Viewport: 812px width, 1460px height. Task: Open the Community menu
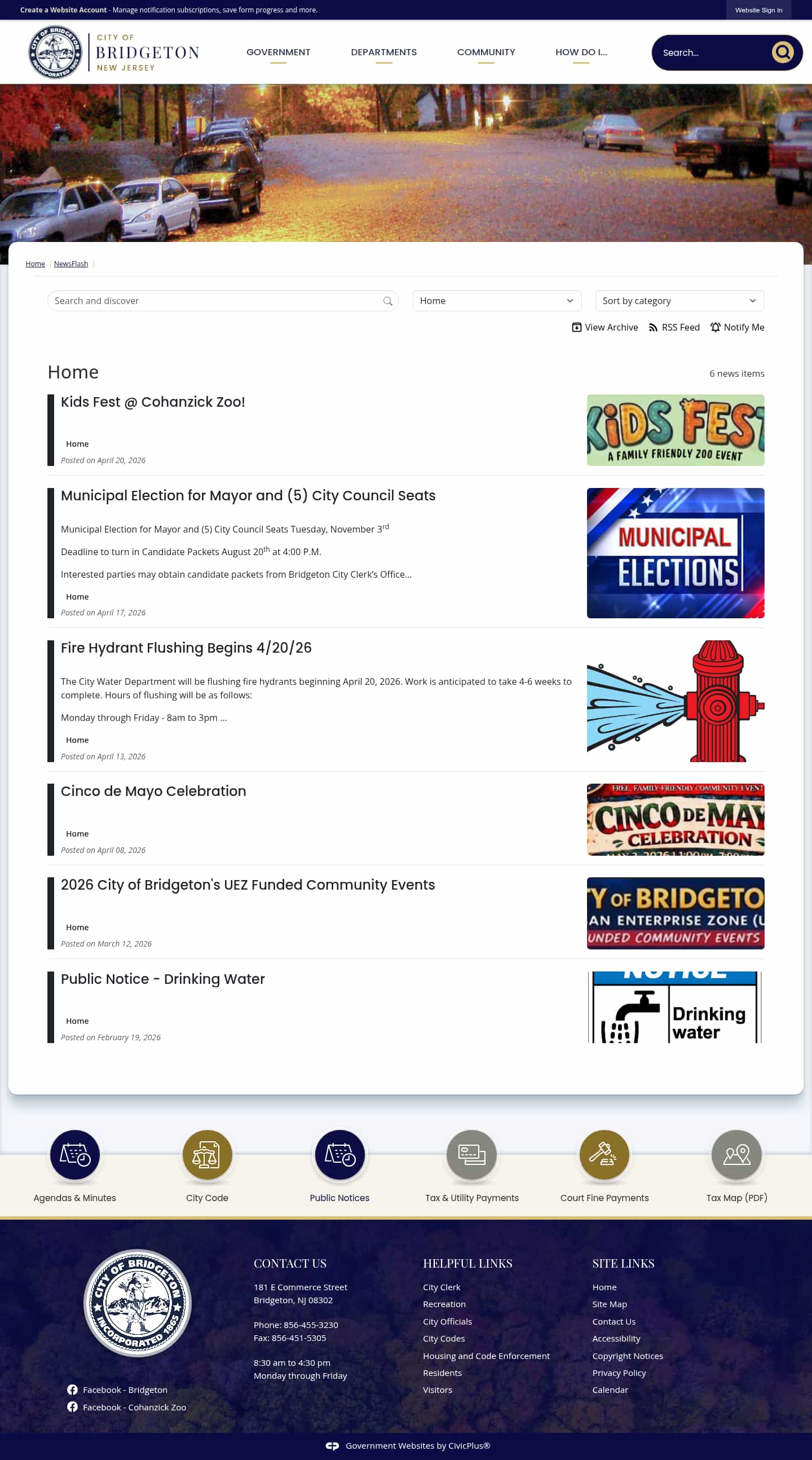point(486,52)
